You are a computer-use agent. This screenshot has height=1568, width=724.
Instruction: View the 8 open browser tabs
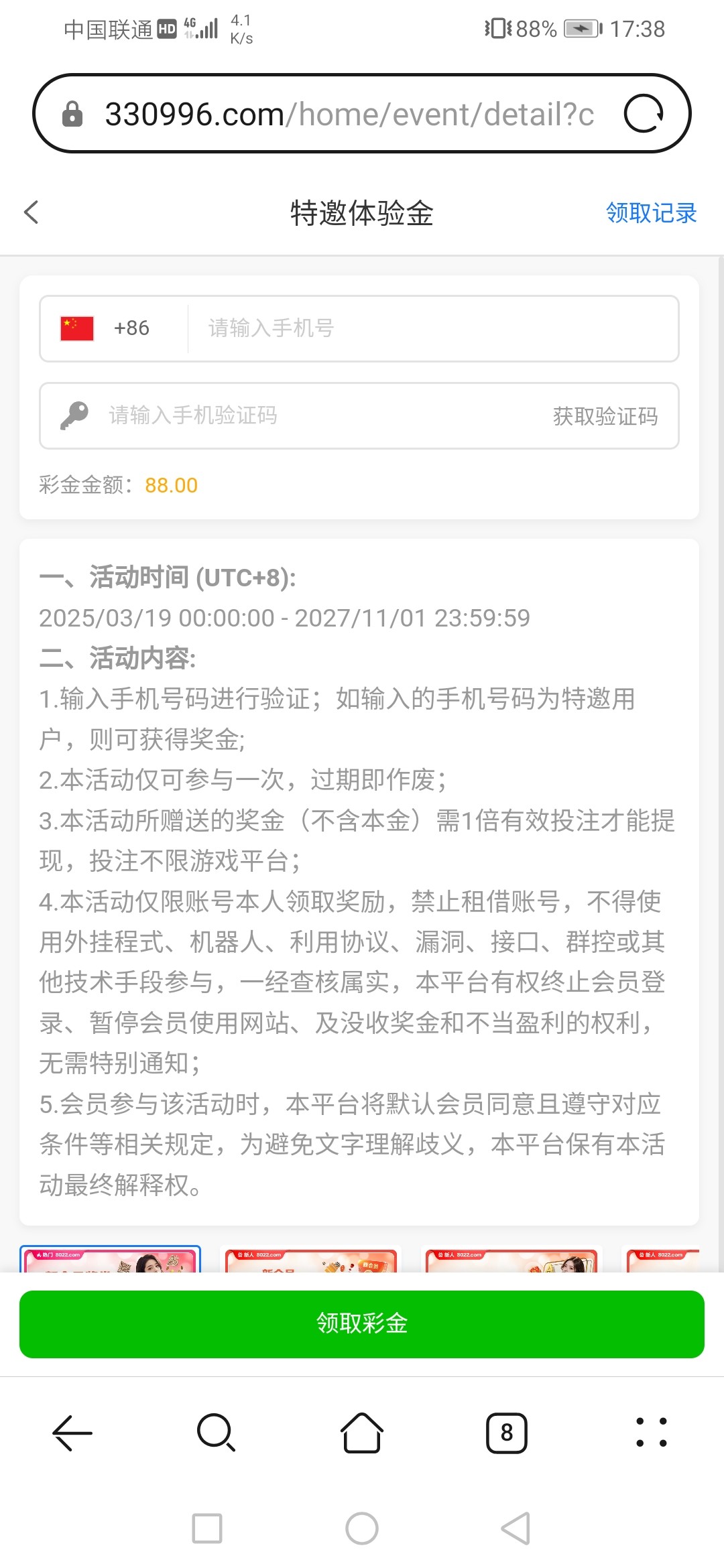pos(506,1433)
